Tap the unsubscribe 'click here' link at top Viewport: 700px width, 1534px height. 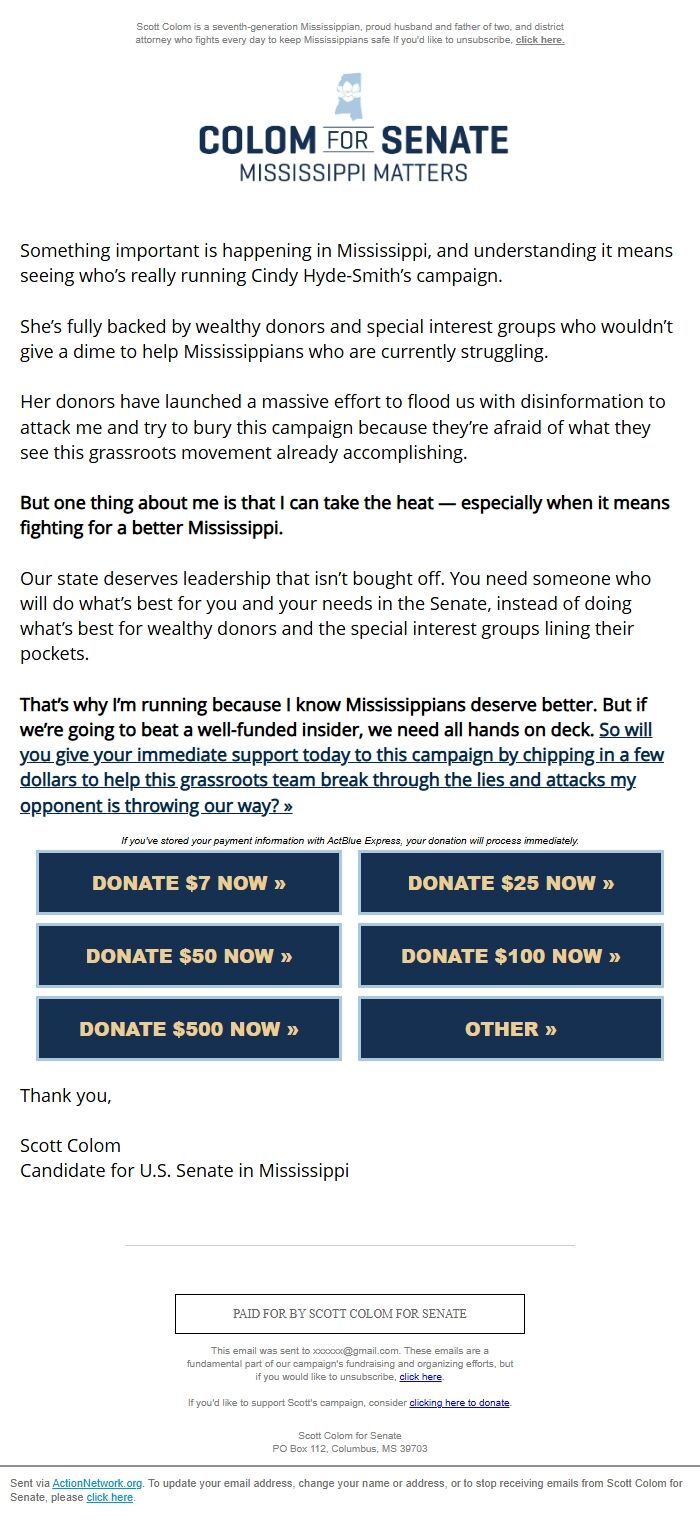click(x=540, y=40)
